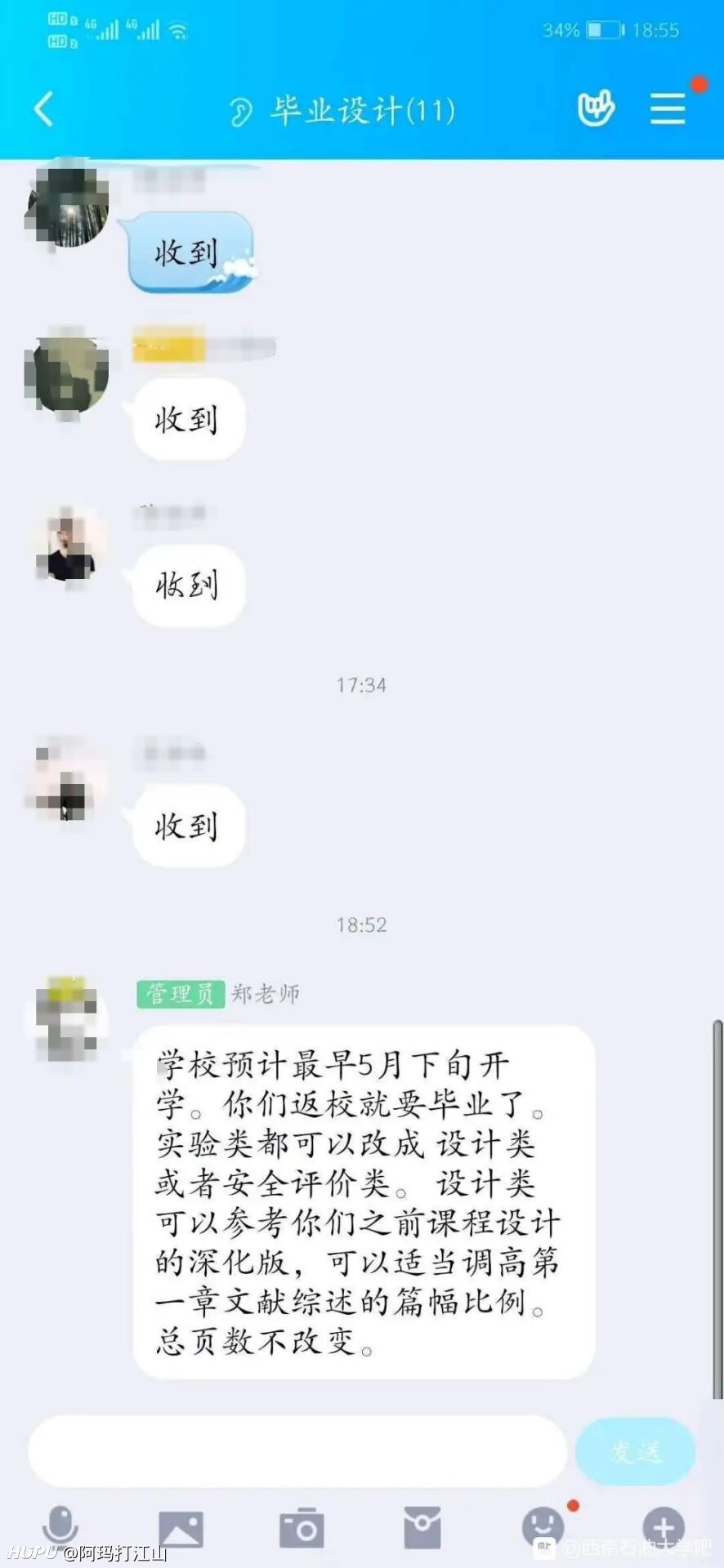The height and width of the screenshot is (1568, 724).
Task: Tap the message input field
Action: click(x=298, y=1451)
